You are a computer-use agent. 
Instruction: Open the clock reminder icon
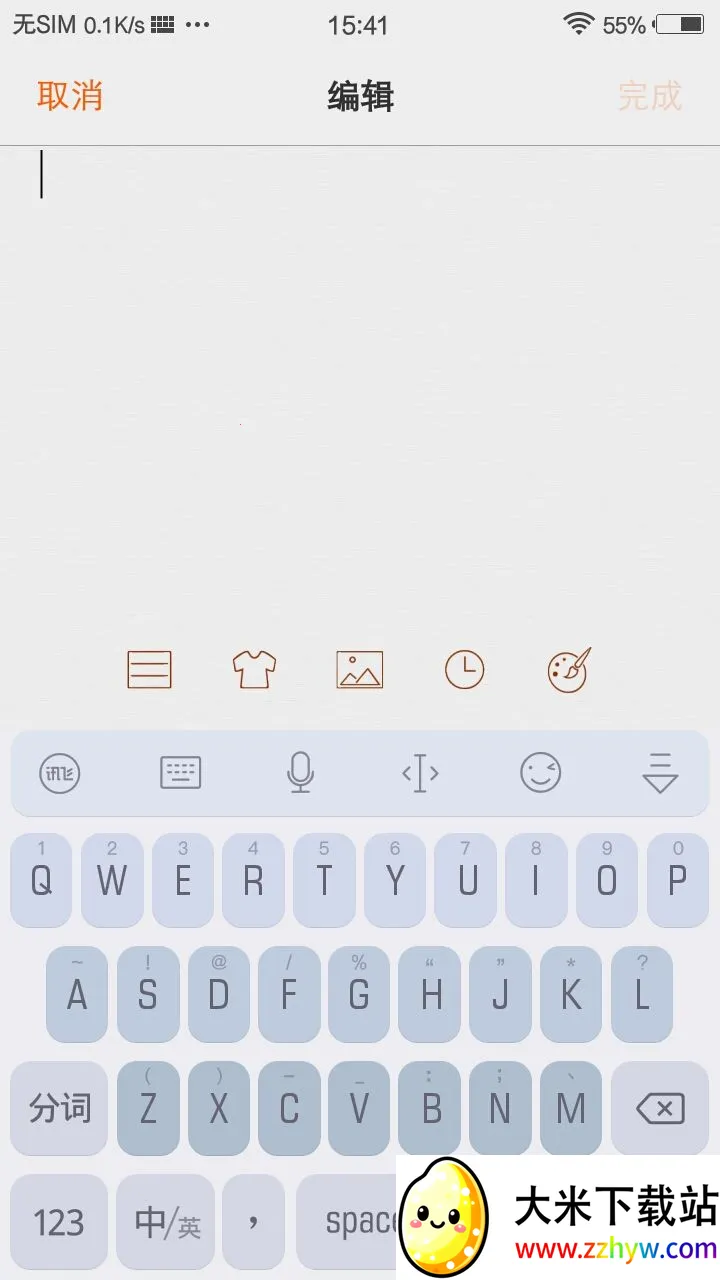click(x=464, y=669)
